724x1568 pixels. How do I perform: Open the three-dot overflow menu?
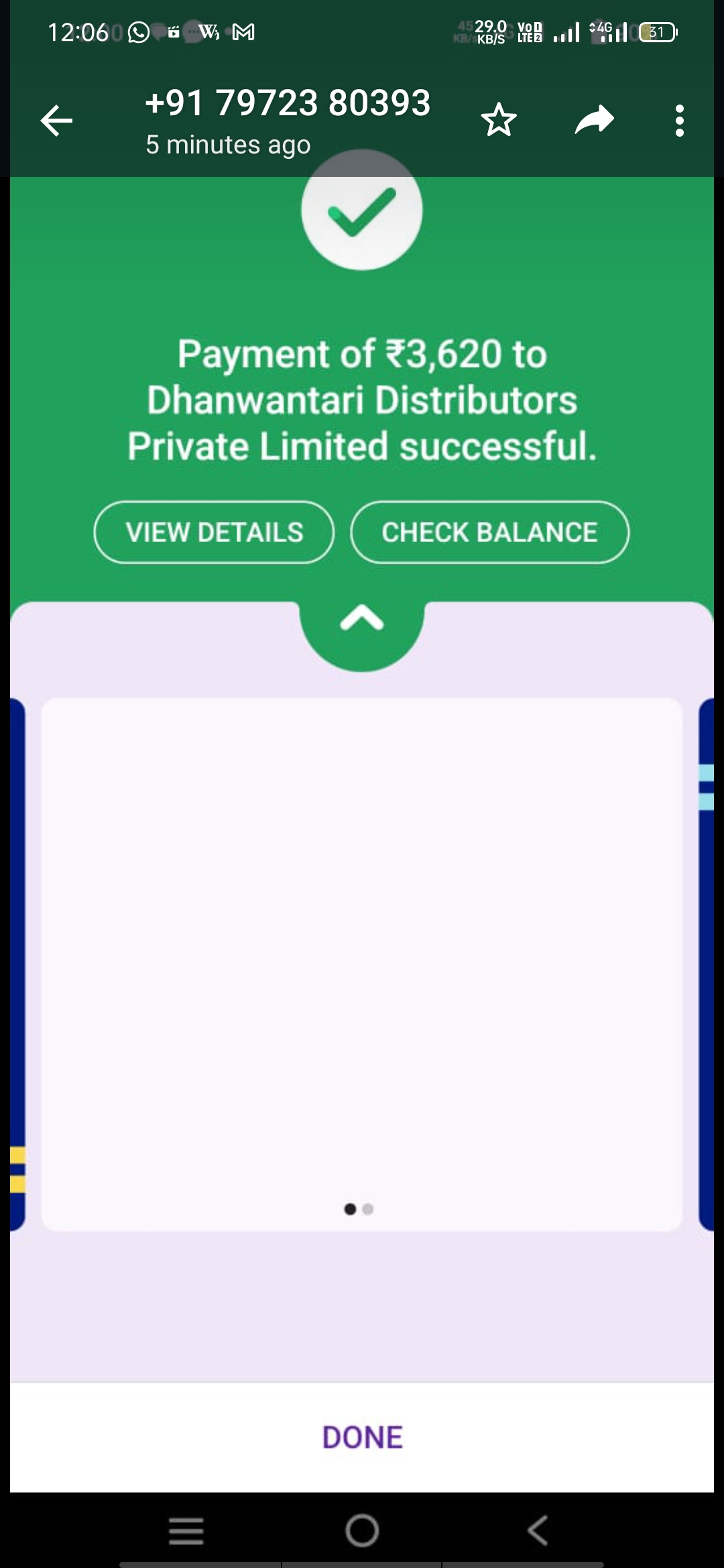(680, 121)
